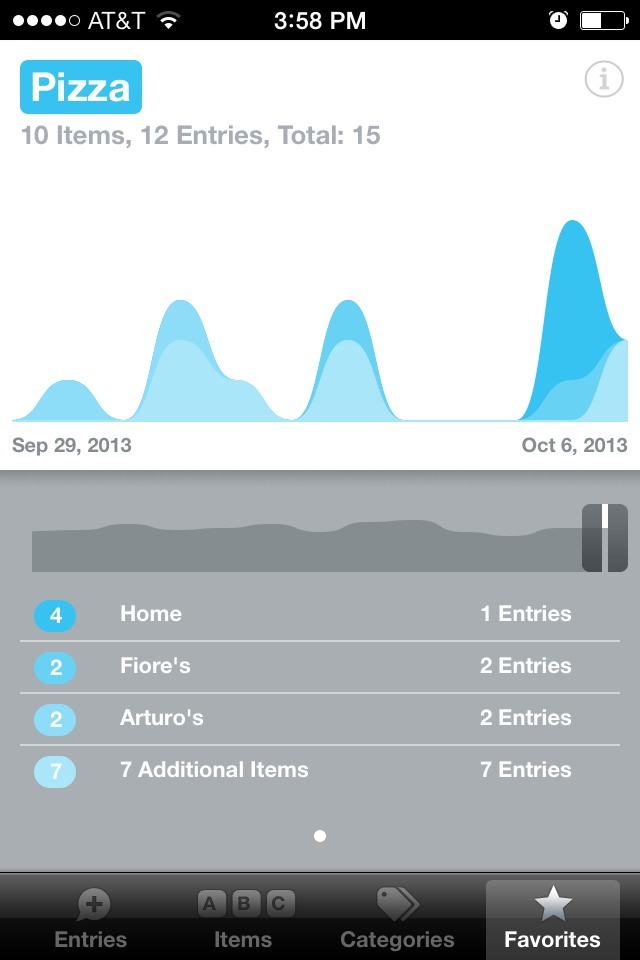Open the Arturo's item row
This screenshot has height=960, width=640.
click(320, 718)
